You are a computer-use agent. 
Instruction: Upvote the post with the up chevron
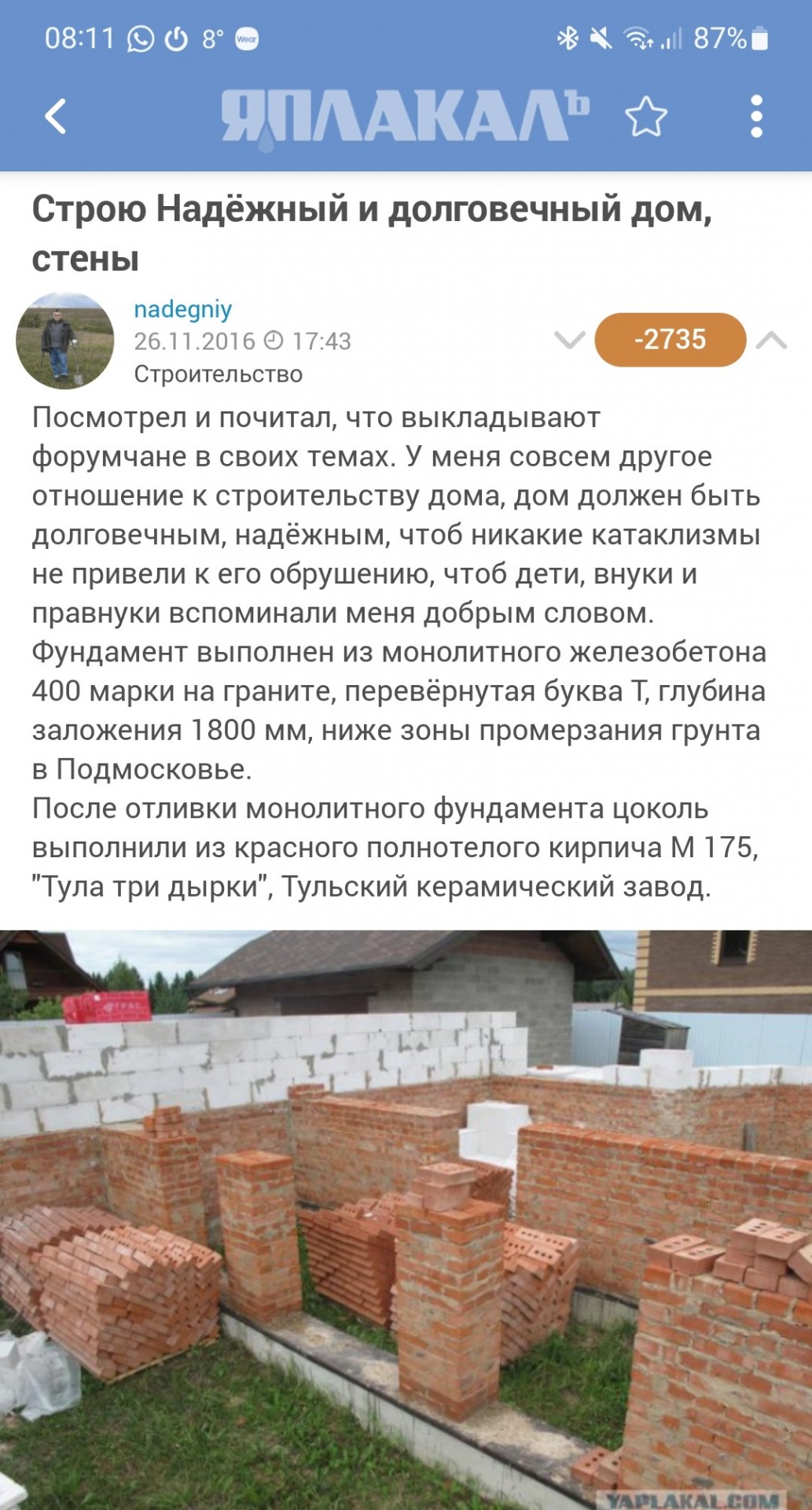click(771, 340)
